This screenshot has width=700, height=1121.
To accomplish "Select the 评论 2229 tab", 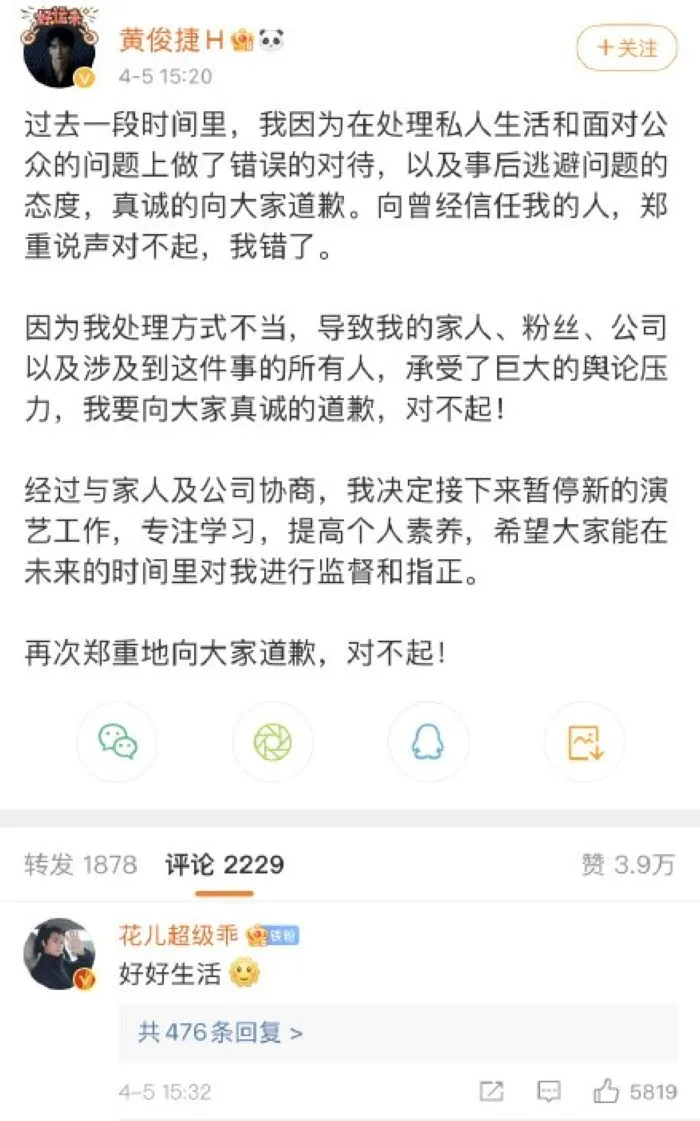I will (x=224, y=864).
